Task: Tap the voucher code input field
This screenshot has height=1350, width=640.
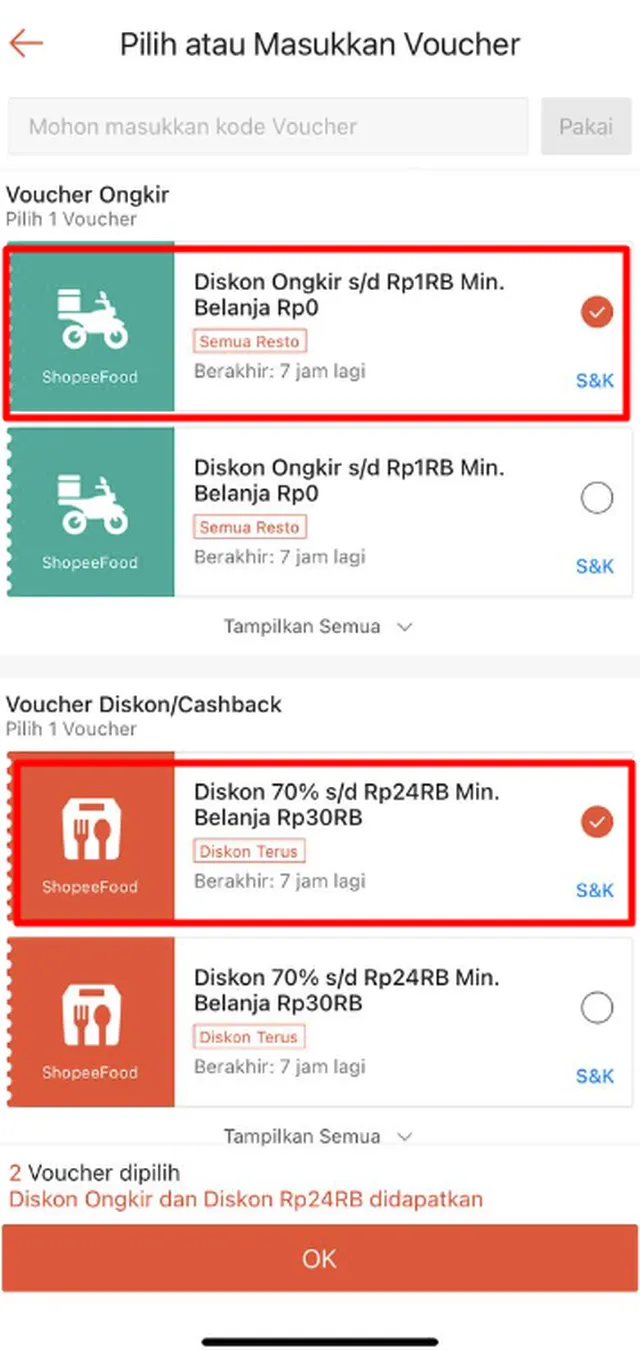Action: point(268,127)
